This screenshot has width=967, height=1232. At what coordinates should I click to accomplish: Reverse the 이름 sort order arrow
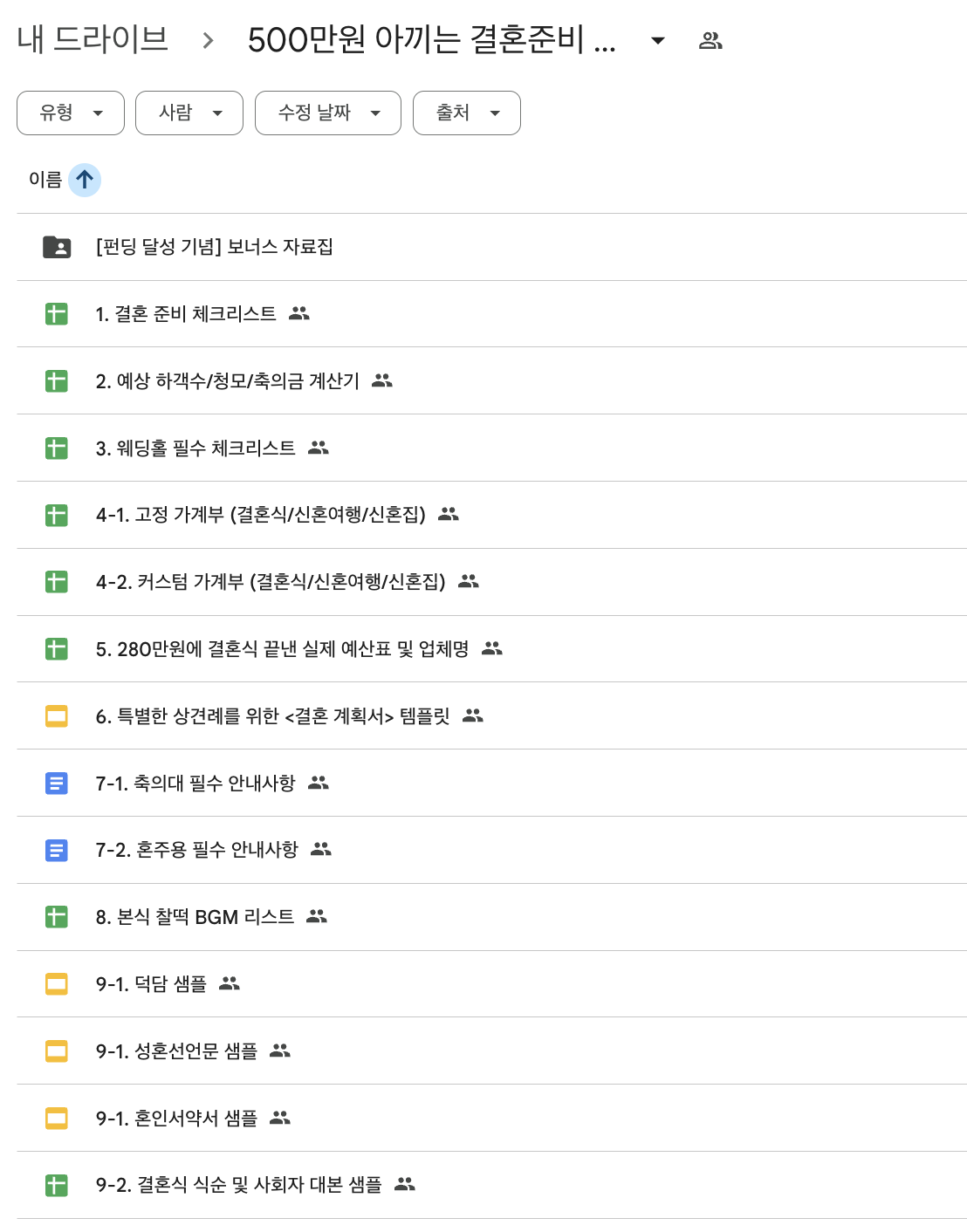click(85, 180)
